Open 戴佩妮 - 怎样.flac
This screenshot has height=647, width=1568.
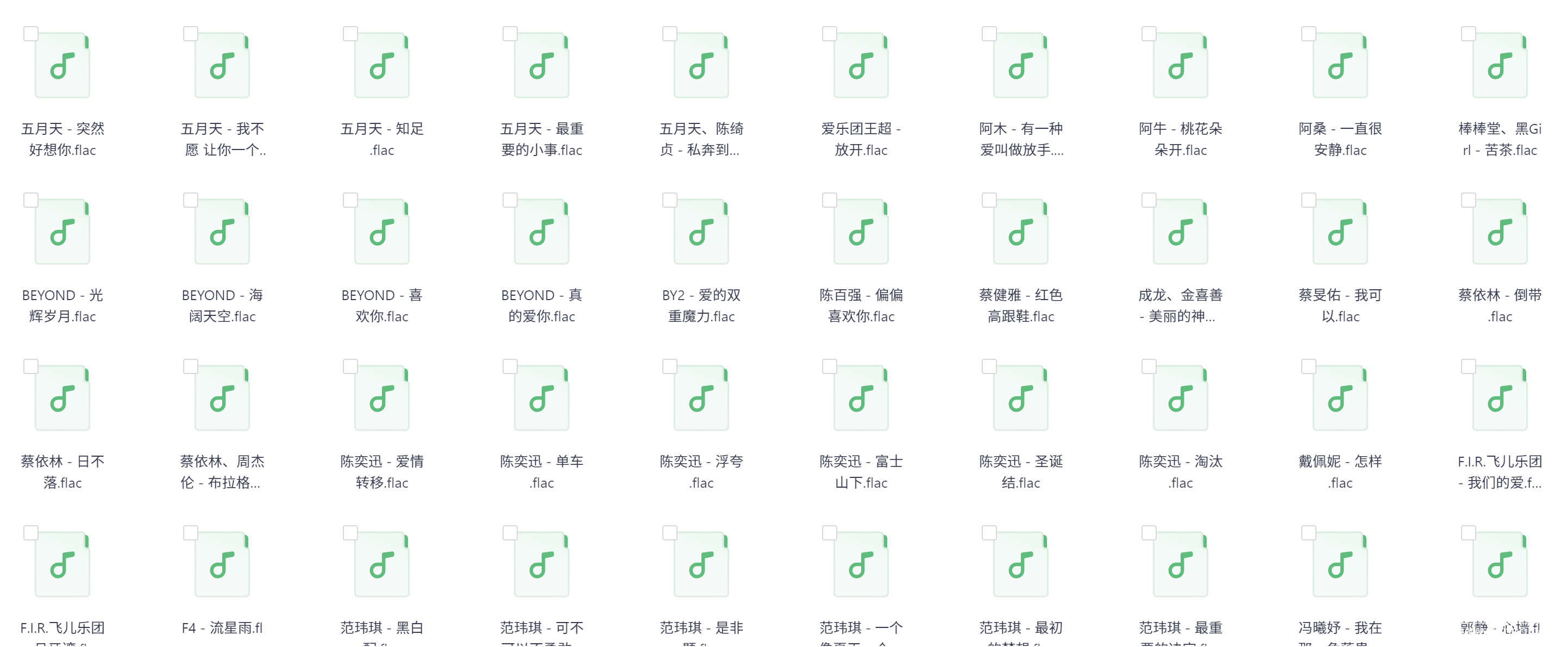[x=1340, y=399]
